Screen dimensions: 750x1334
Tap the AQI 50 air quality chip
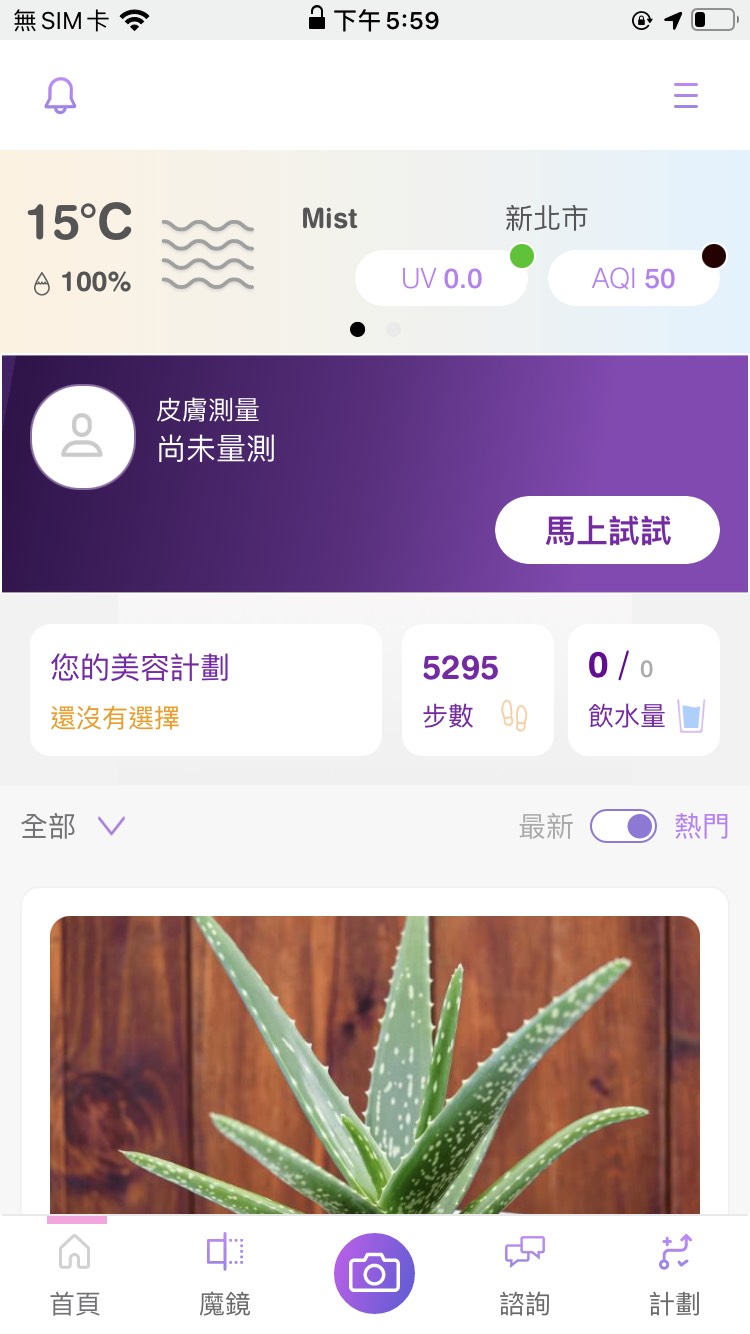coord(633,278)
